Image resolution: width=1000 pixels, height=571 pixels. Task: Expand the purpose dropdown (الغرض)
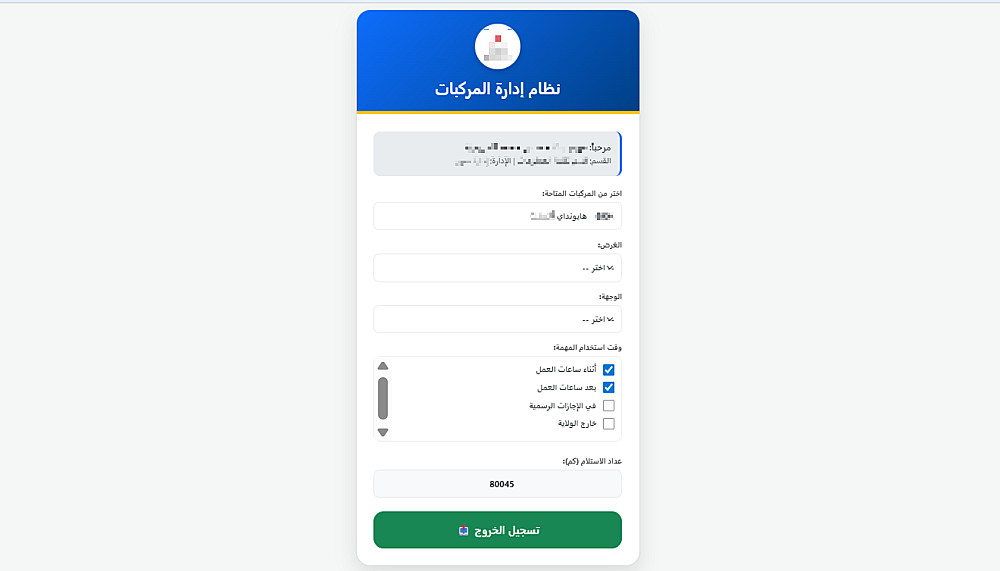pos(497,268)
